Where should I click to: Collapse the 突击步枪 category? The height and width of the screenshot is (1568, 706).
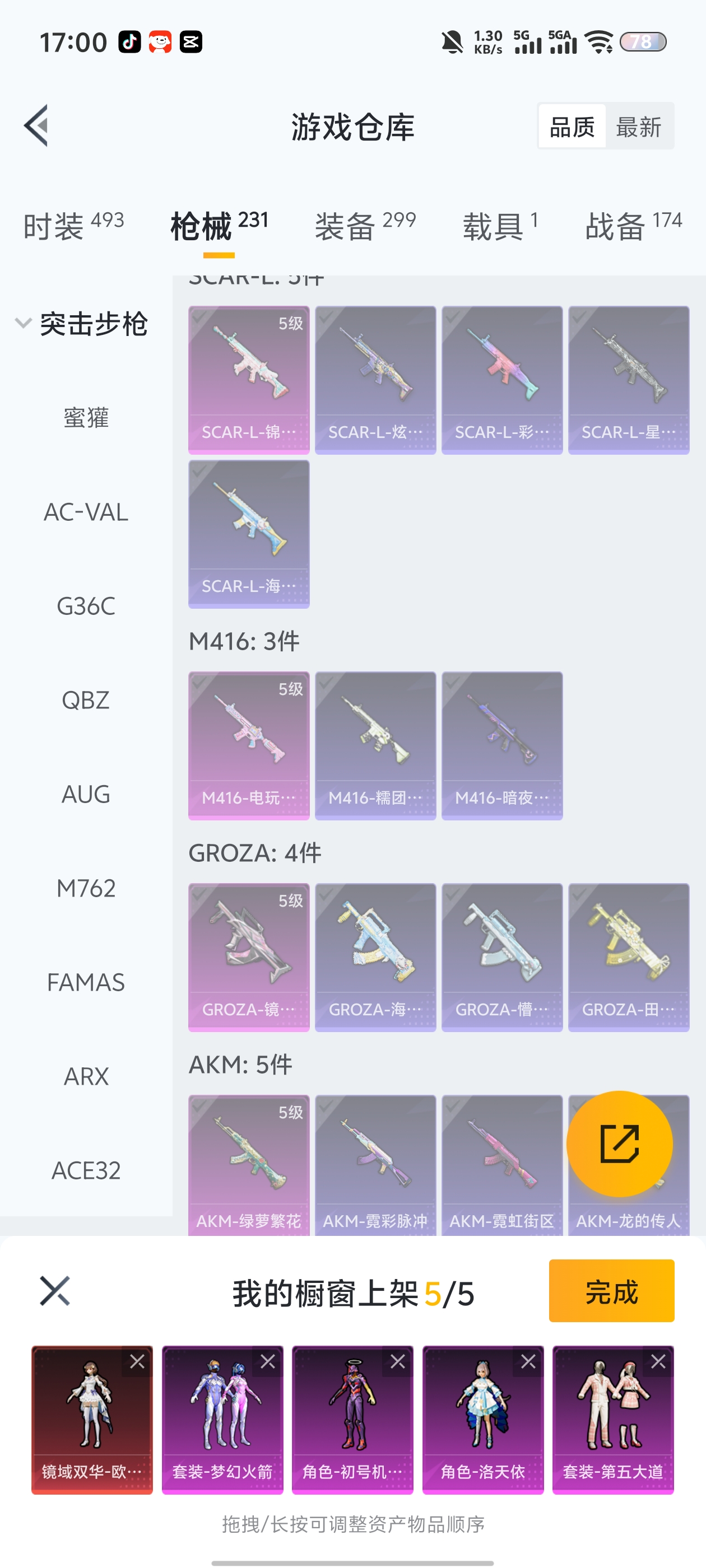click(x=82, y=324)
